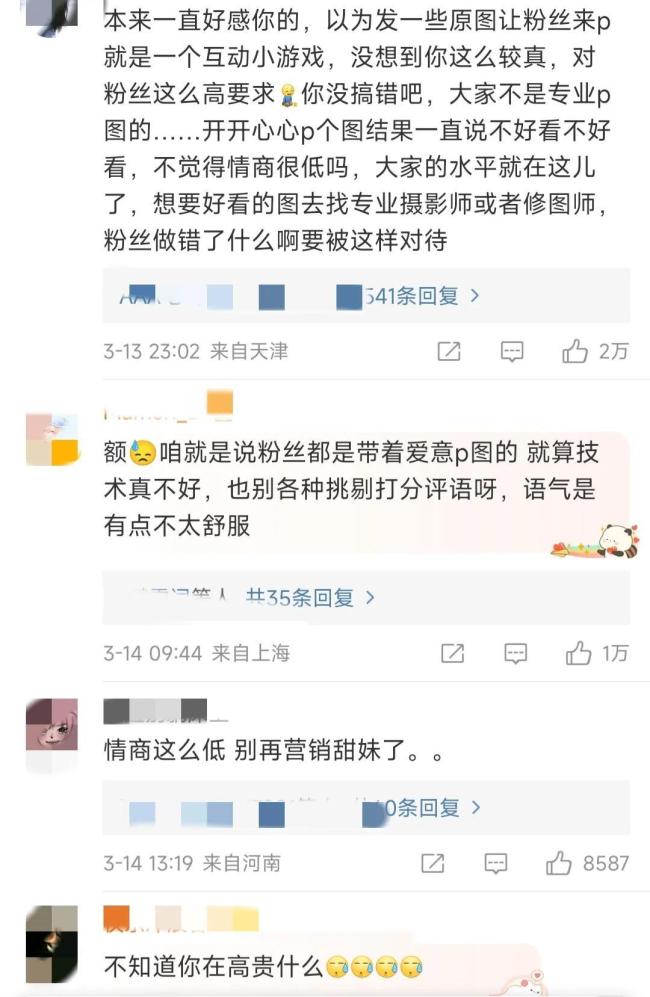Like the comment with 1万 likes
The image size is (650, 997).
(x=579, y=653)
